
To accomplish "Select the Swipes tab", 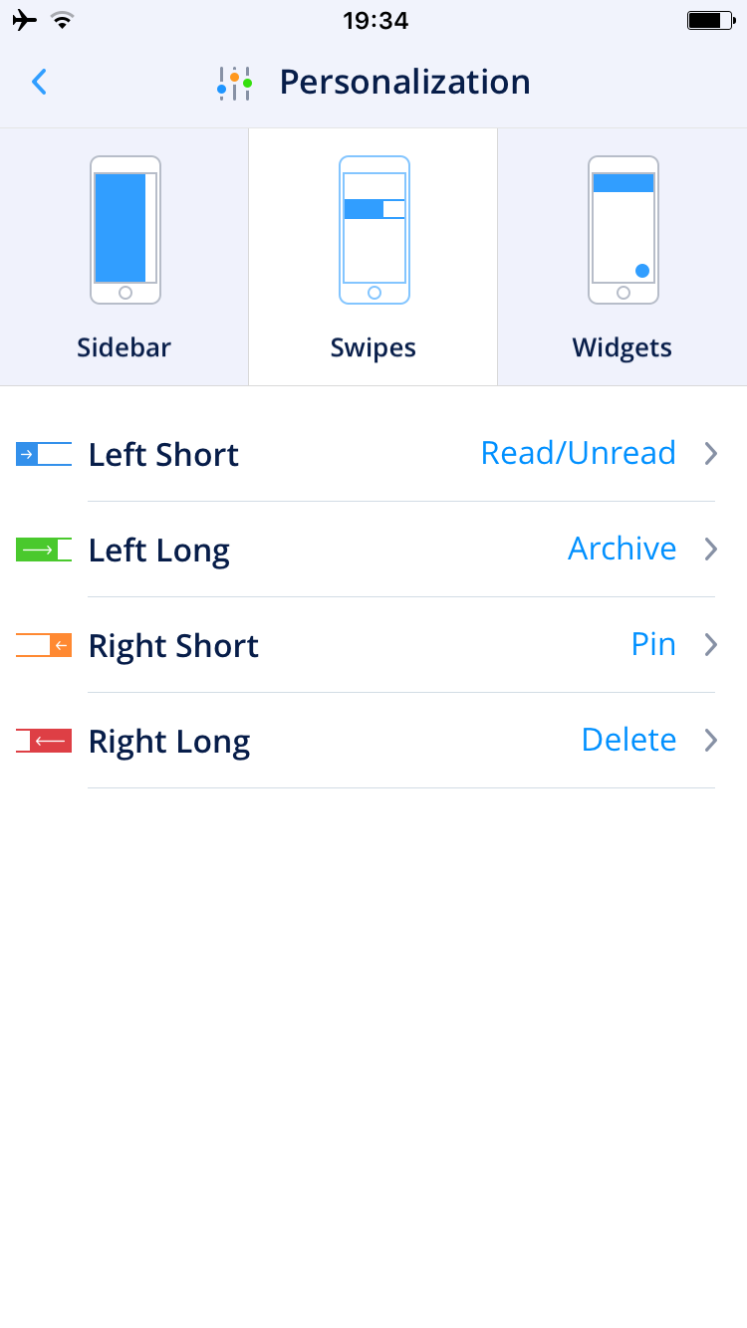I will coord(373,257).
